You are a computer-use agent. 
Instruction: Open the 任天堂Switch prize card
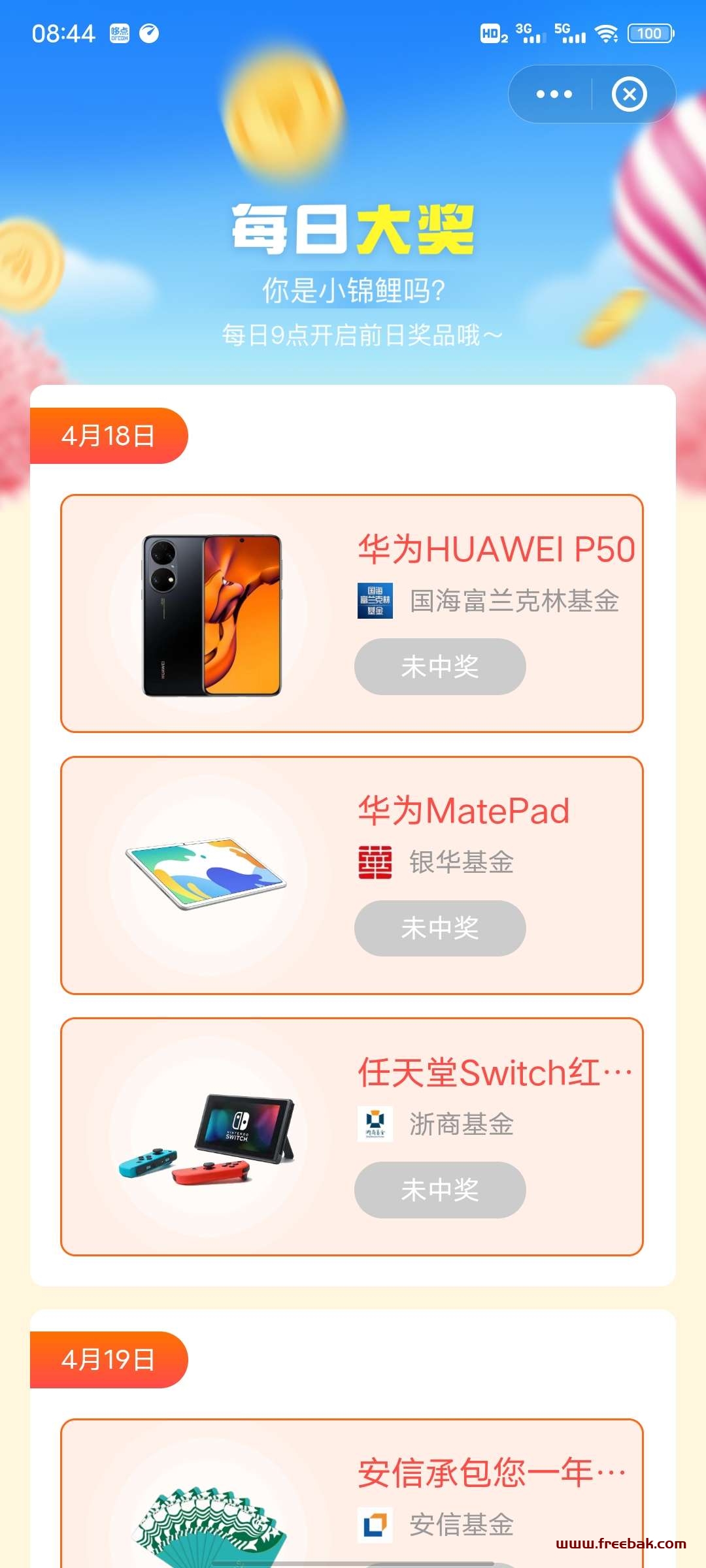click(352, 1137)
